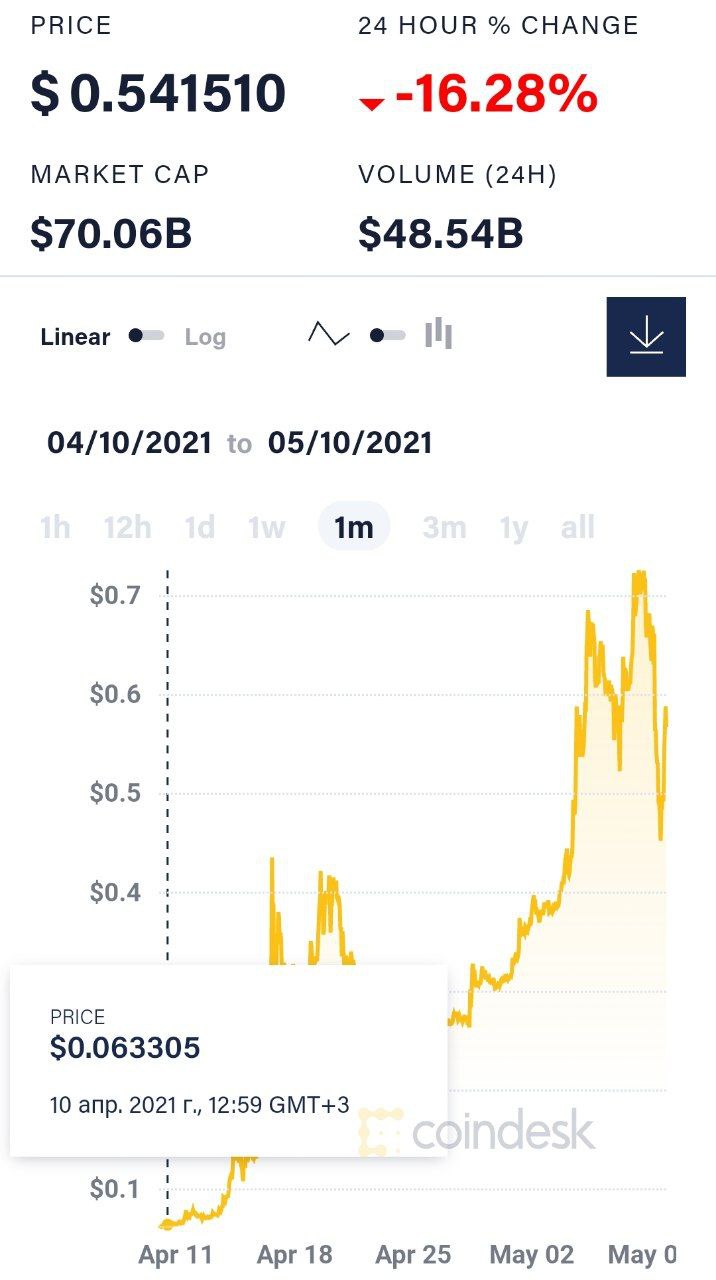View the all-time price chart
This screenshot has width=716, height=1280.
(x=578, y=527)
